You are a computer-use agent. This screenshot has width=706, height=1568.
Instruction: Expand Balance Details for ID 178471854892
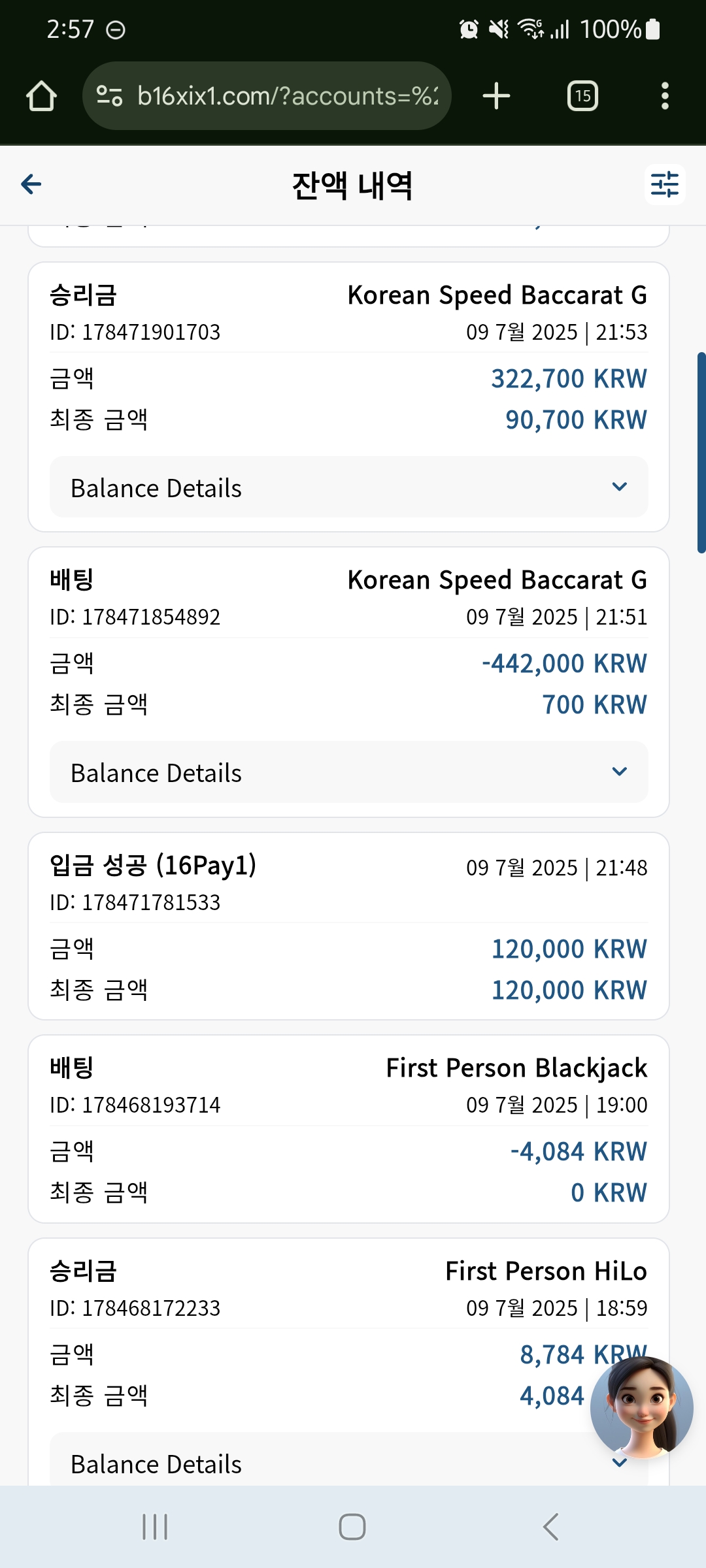coord(349,772)
